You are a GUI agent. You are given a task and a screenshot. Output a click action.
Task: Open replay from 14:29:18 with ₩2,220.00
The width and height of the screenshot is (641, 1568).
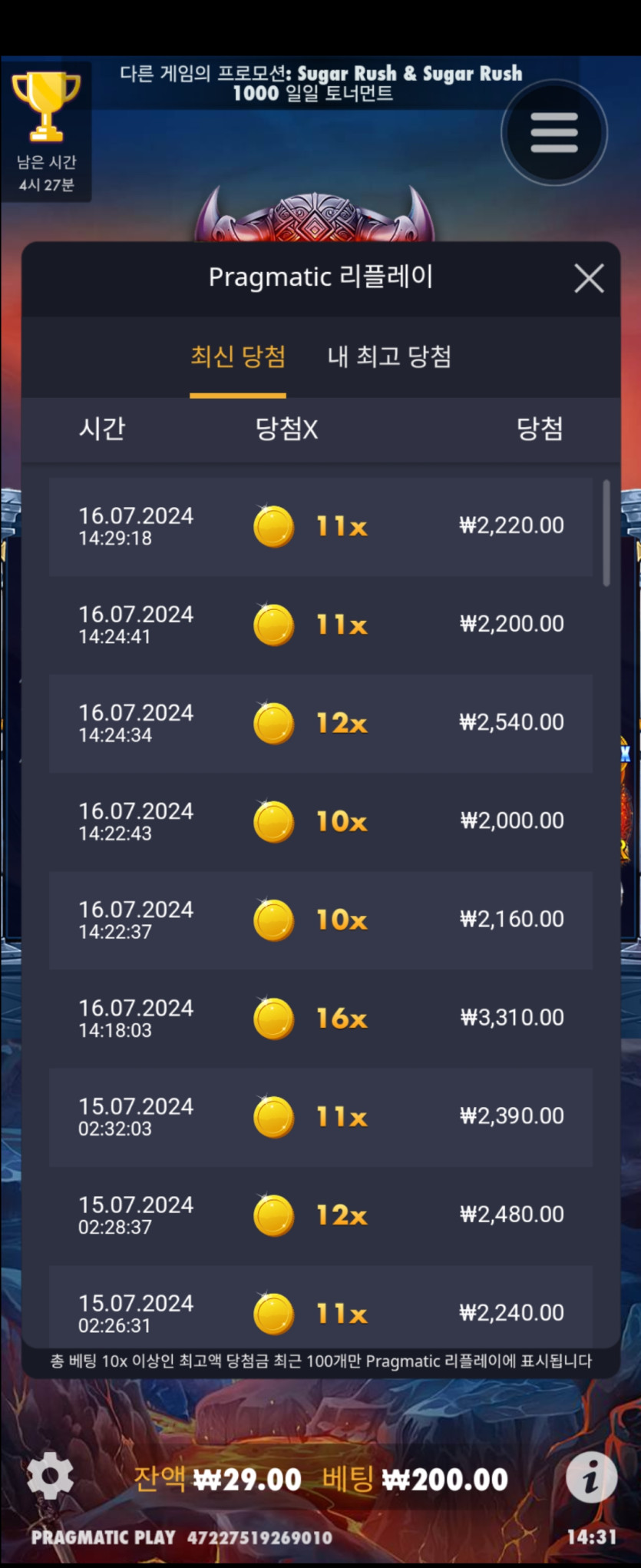[320, 527]
